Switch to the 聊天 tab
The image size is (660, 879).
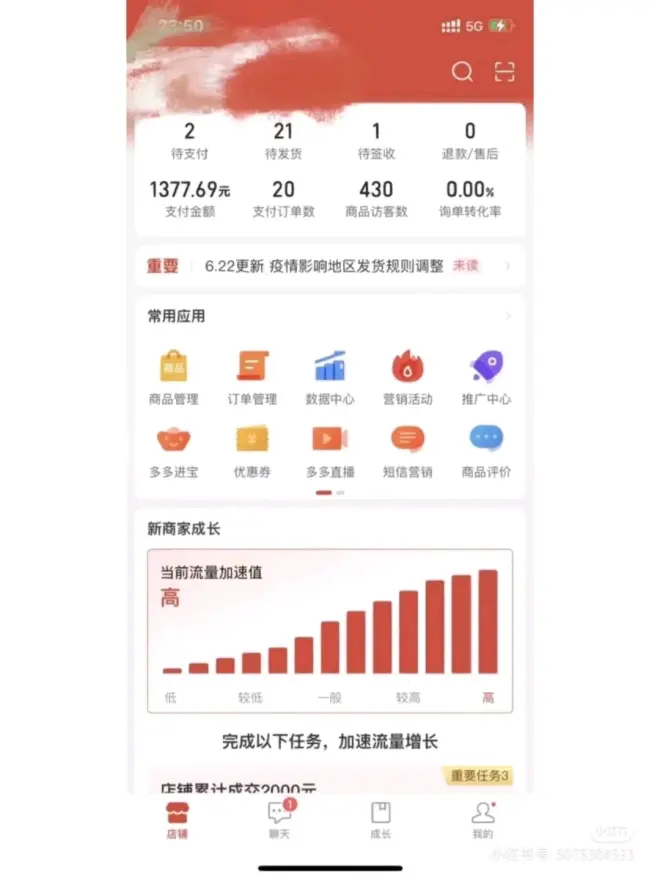coord(279,820)
